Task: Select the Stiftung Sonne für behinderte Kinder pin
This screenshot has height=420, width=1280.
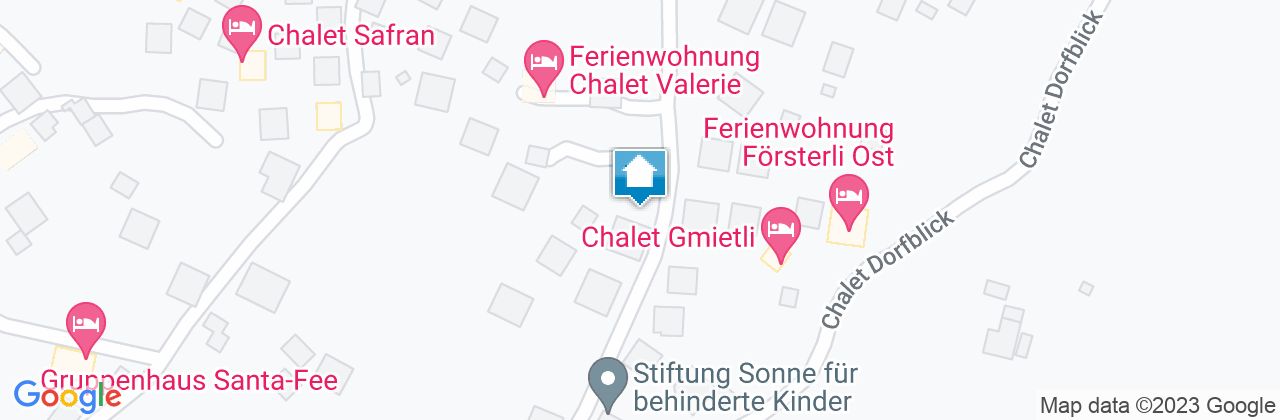Action: click(x=606, y=383)
